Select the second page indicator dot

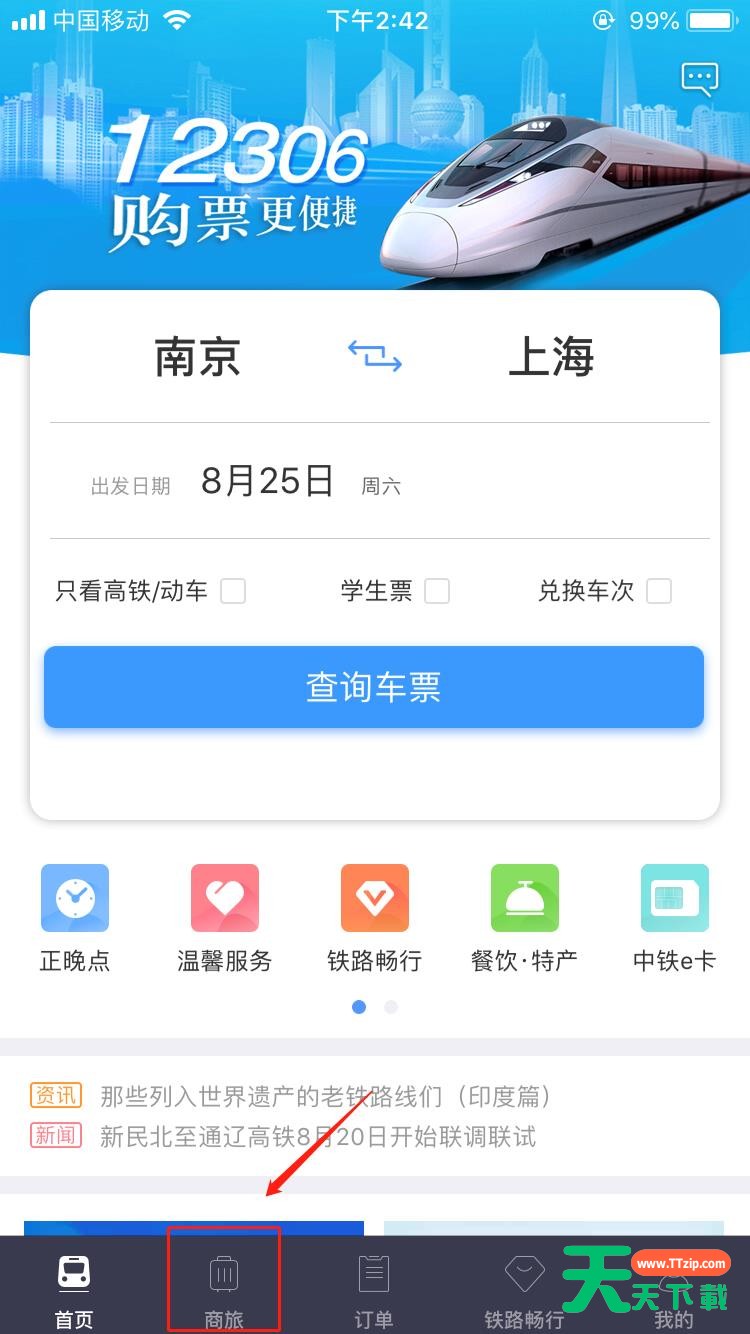coord(391,1007)
